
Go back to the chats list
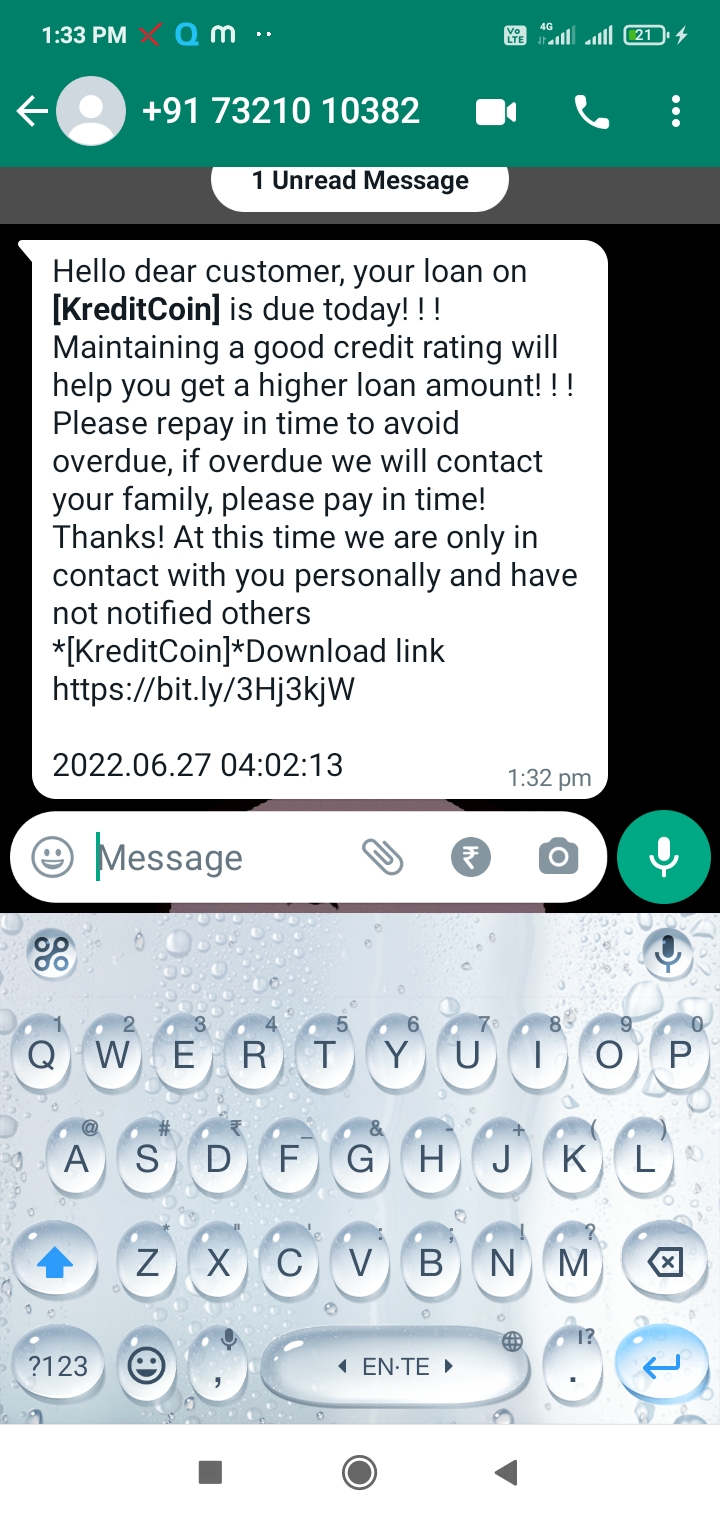pos(32,111)
